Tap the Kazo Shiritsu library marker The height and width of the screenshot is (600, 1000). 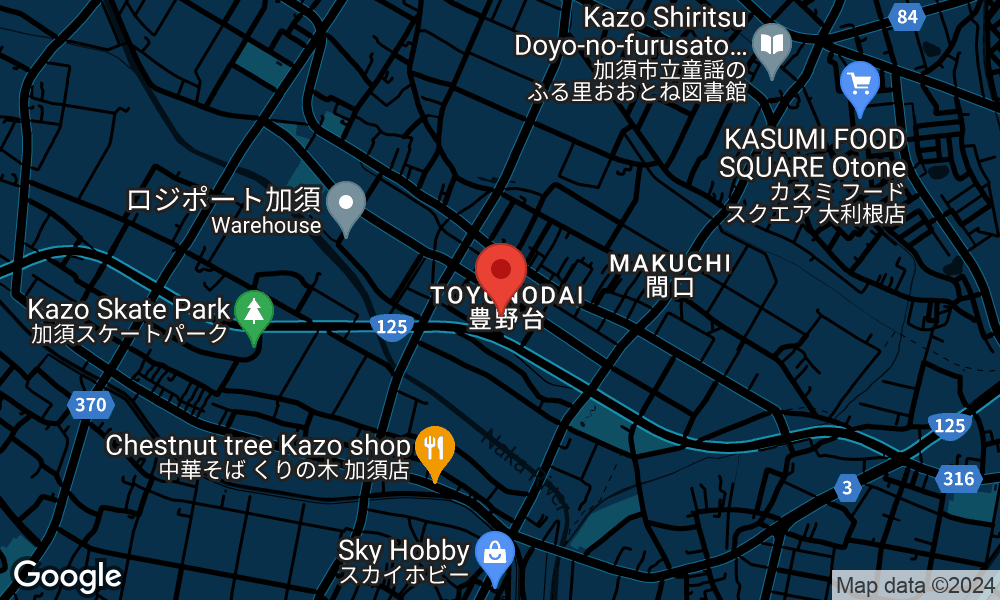(x=772, y=45)
